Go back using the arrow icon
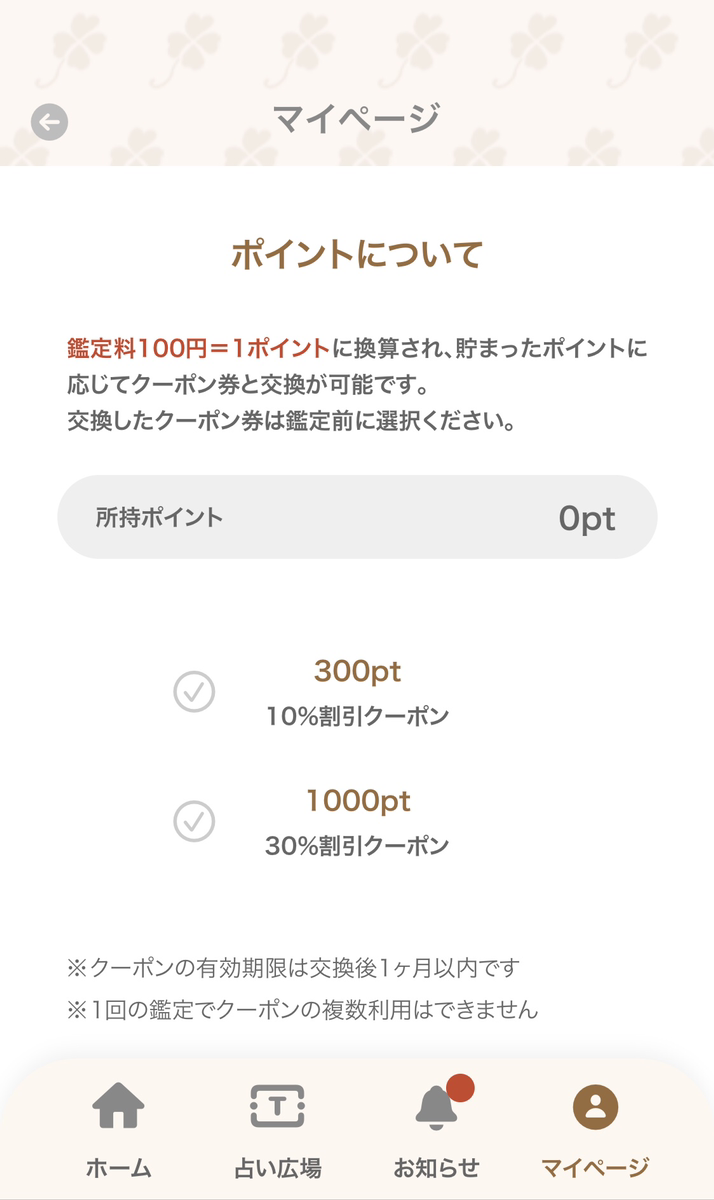 [x=49, y=122]
